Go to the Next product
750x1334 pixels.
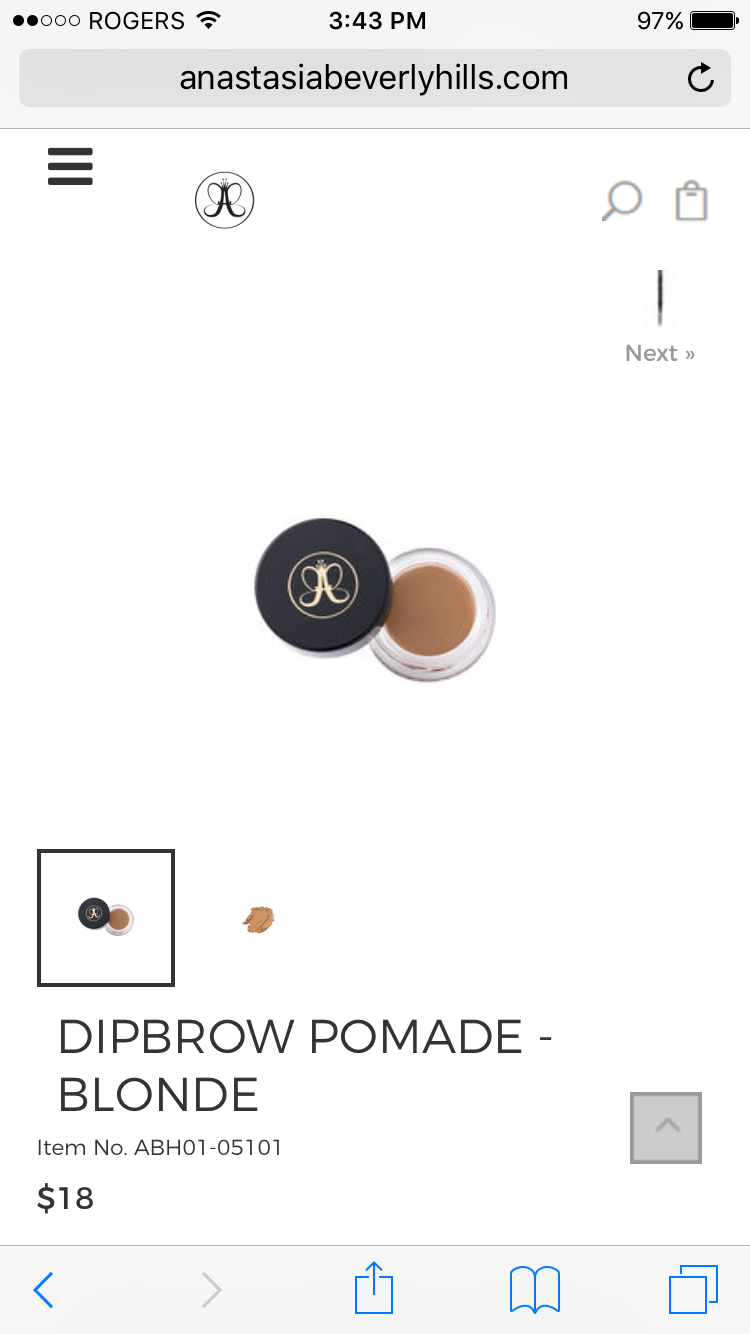[x=660, y=353]
